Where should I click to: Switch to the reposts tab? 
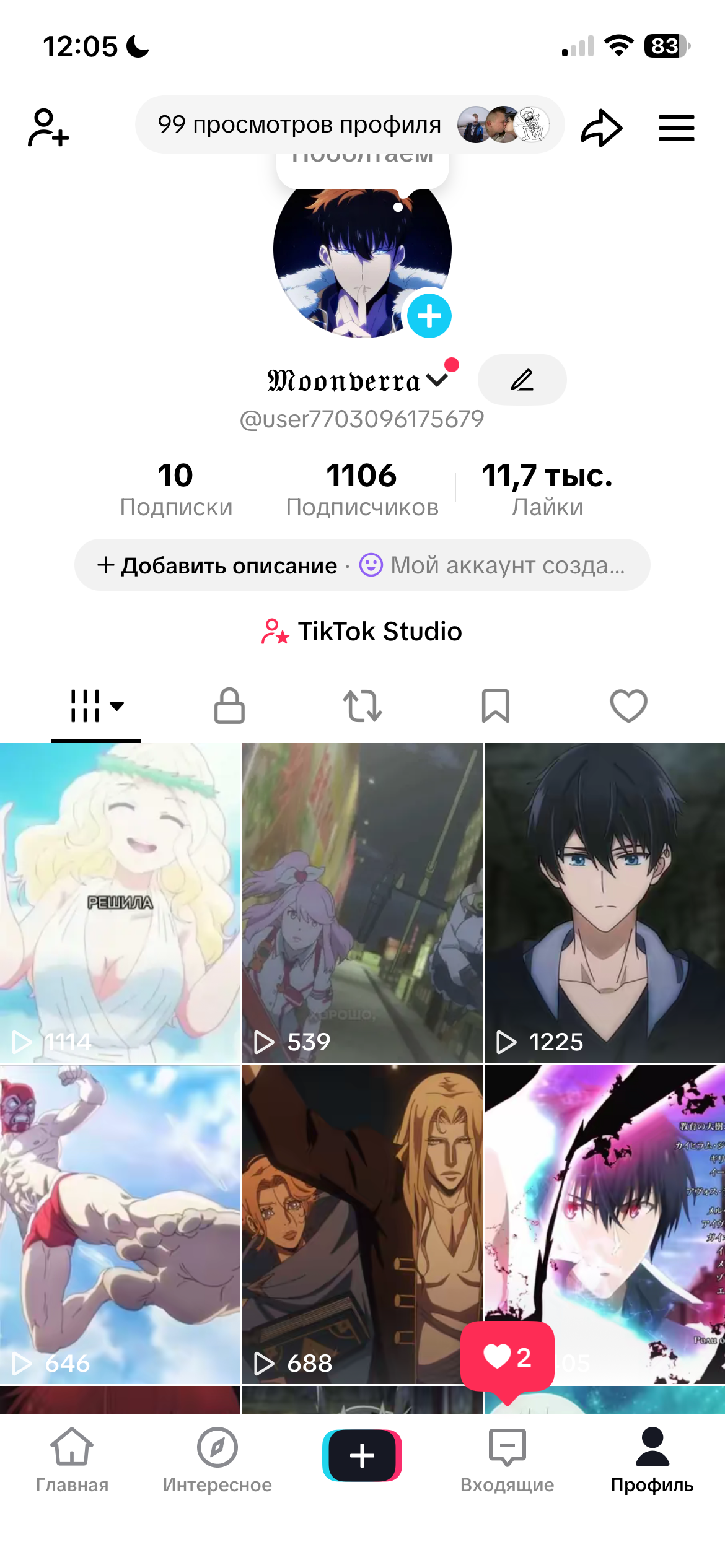click(x=362, y=706)
